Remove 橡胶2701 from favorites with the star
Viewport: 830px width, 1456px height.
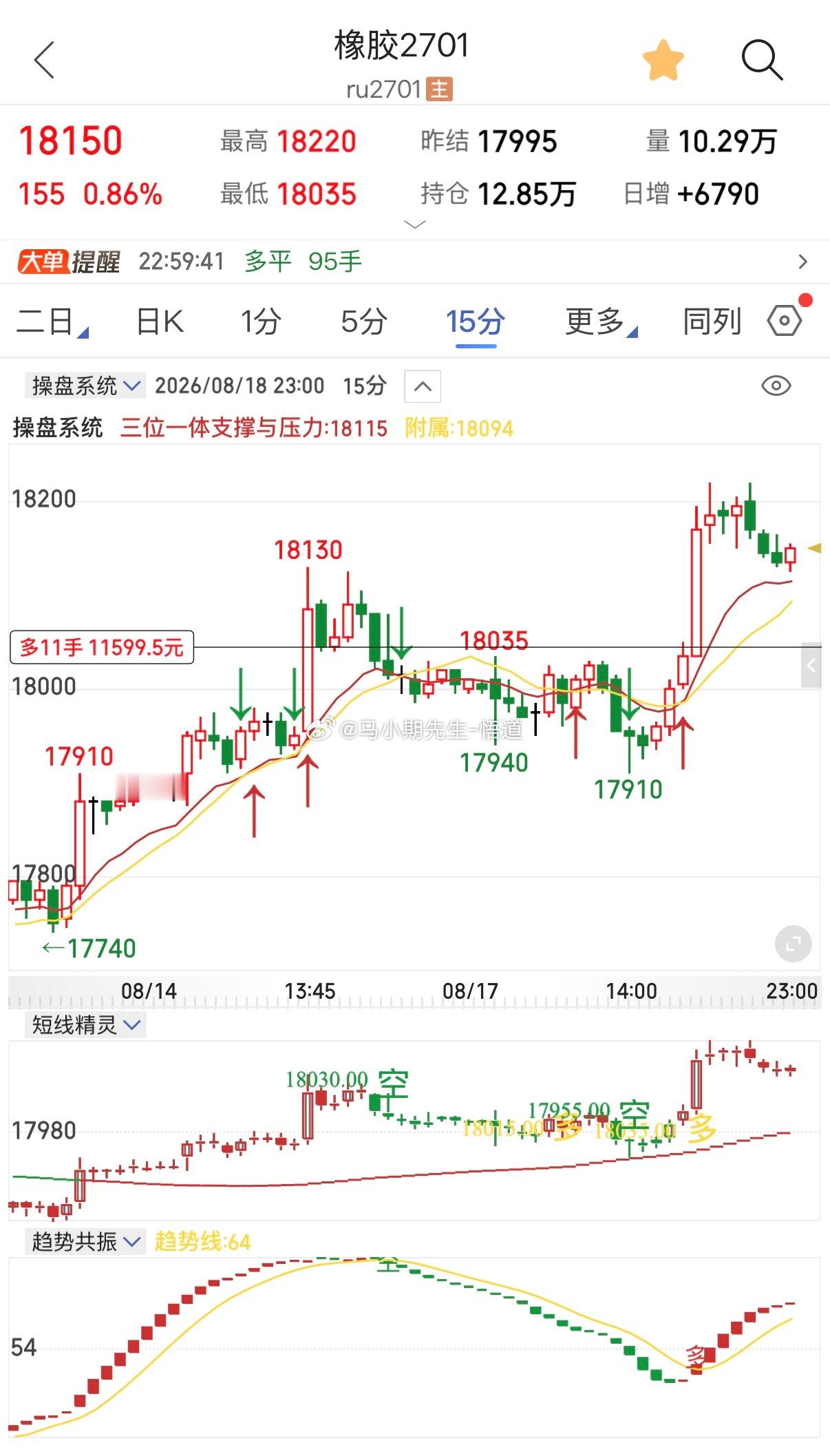pyautogui.click(x=663, y=61)
